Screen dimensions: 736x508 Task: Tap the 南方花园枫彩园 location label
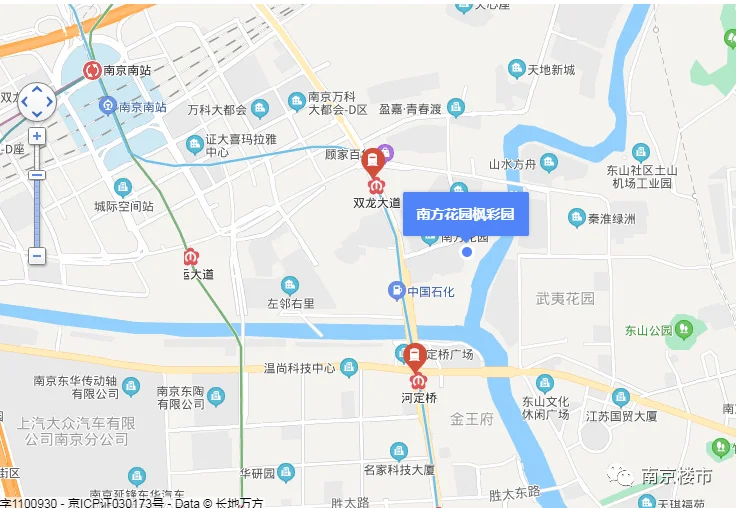(x=465, y=214)
